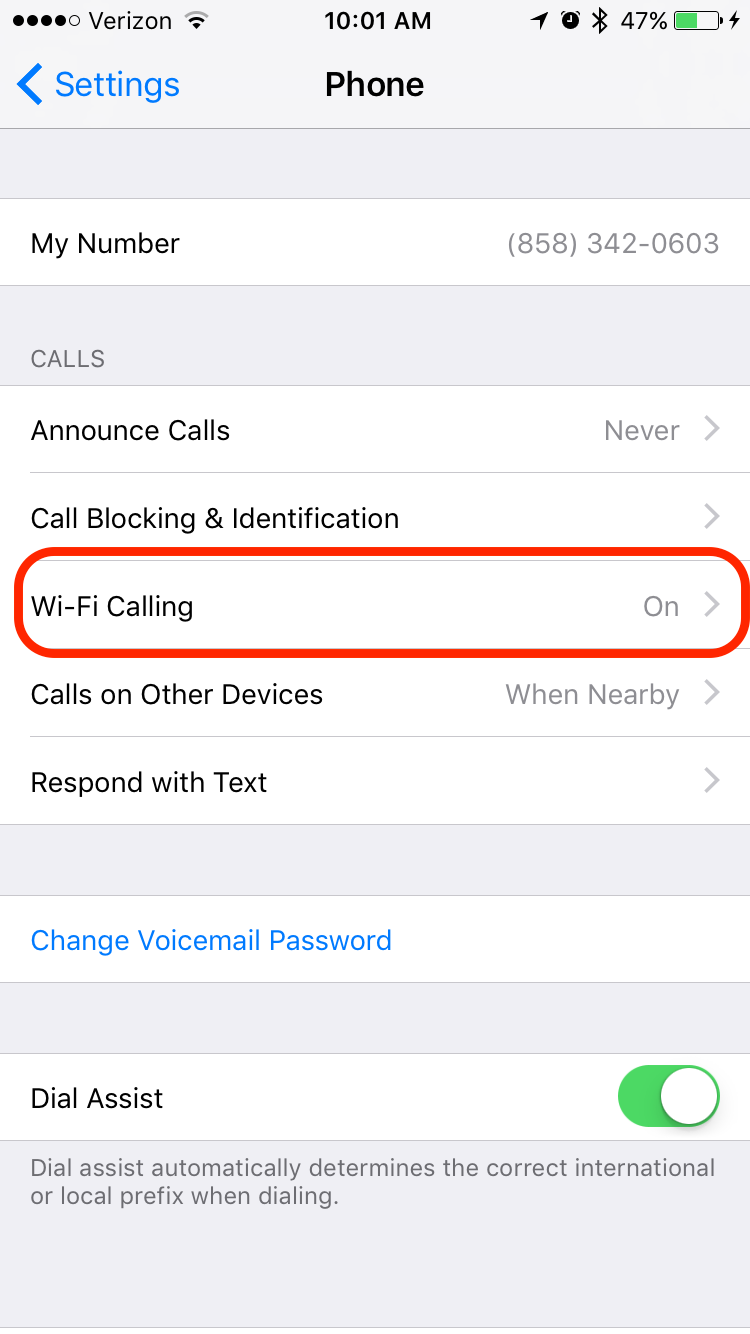Tap Change Voicemail Password
The image size is (750, 1334).
211,940
